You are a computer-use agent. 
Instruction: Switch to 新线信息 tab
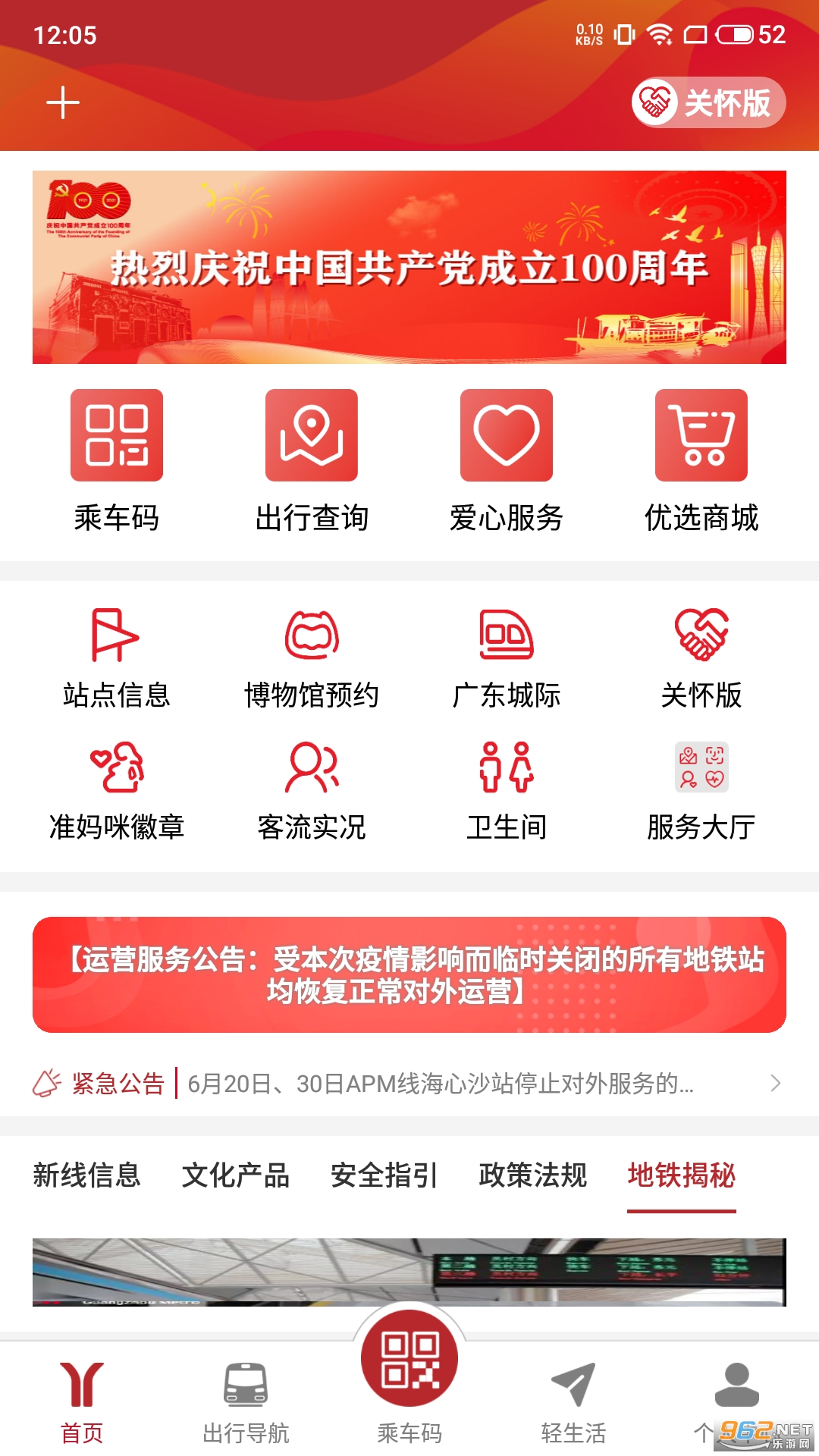87,1175
